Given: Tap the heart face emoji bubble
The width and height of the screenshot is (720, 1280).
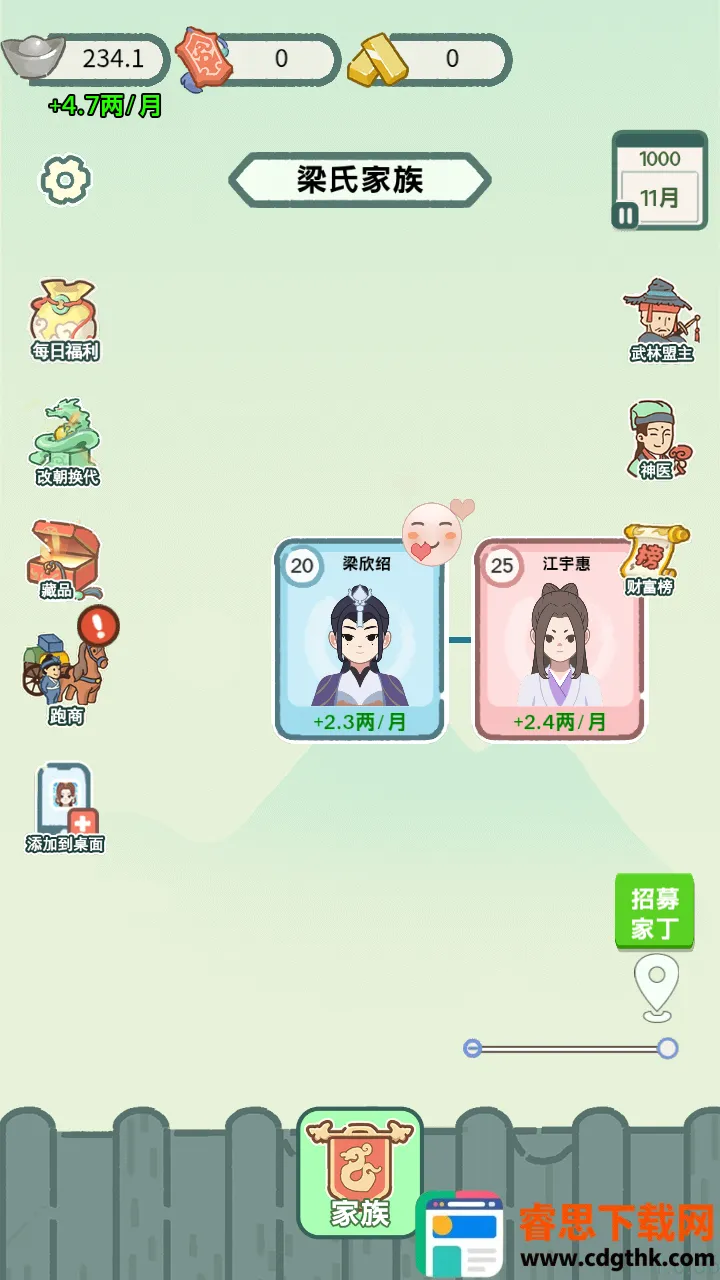Looking at the screenshot, I should pos(435,532).
